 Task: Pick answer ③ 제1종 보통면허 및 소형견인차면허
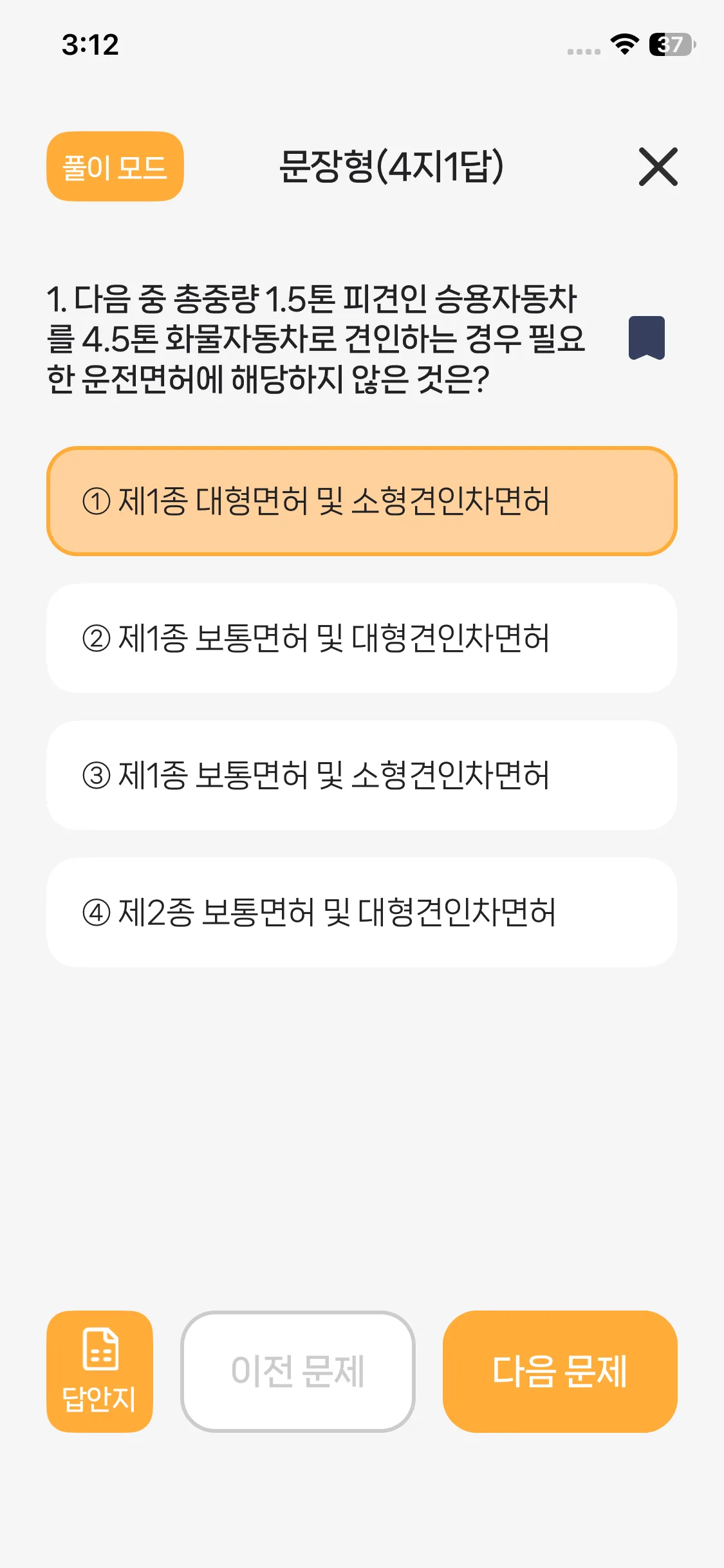click(362, 776)
